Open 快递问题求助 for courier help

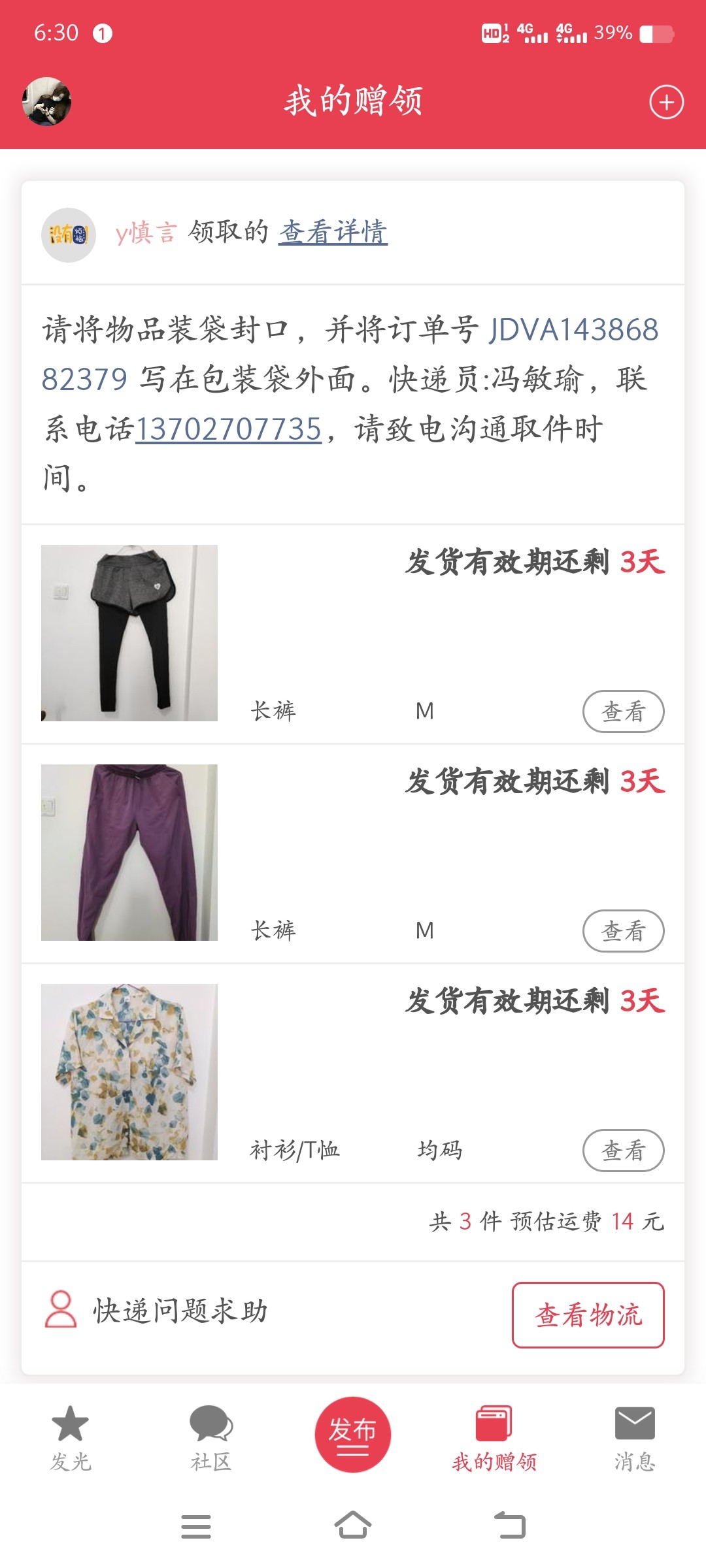[x=157, y=1311]
